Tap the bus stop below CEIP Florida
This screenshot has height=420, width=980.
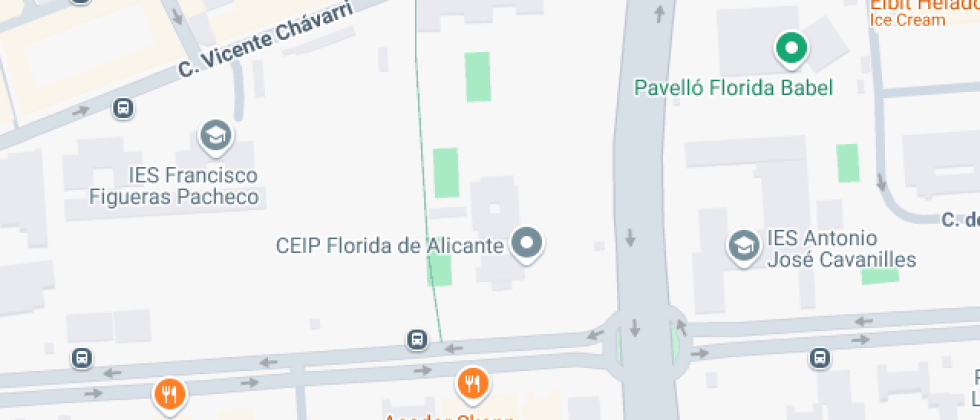pyautogui.click(x=417, y=340)
